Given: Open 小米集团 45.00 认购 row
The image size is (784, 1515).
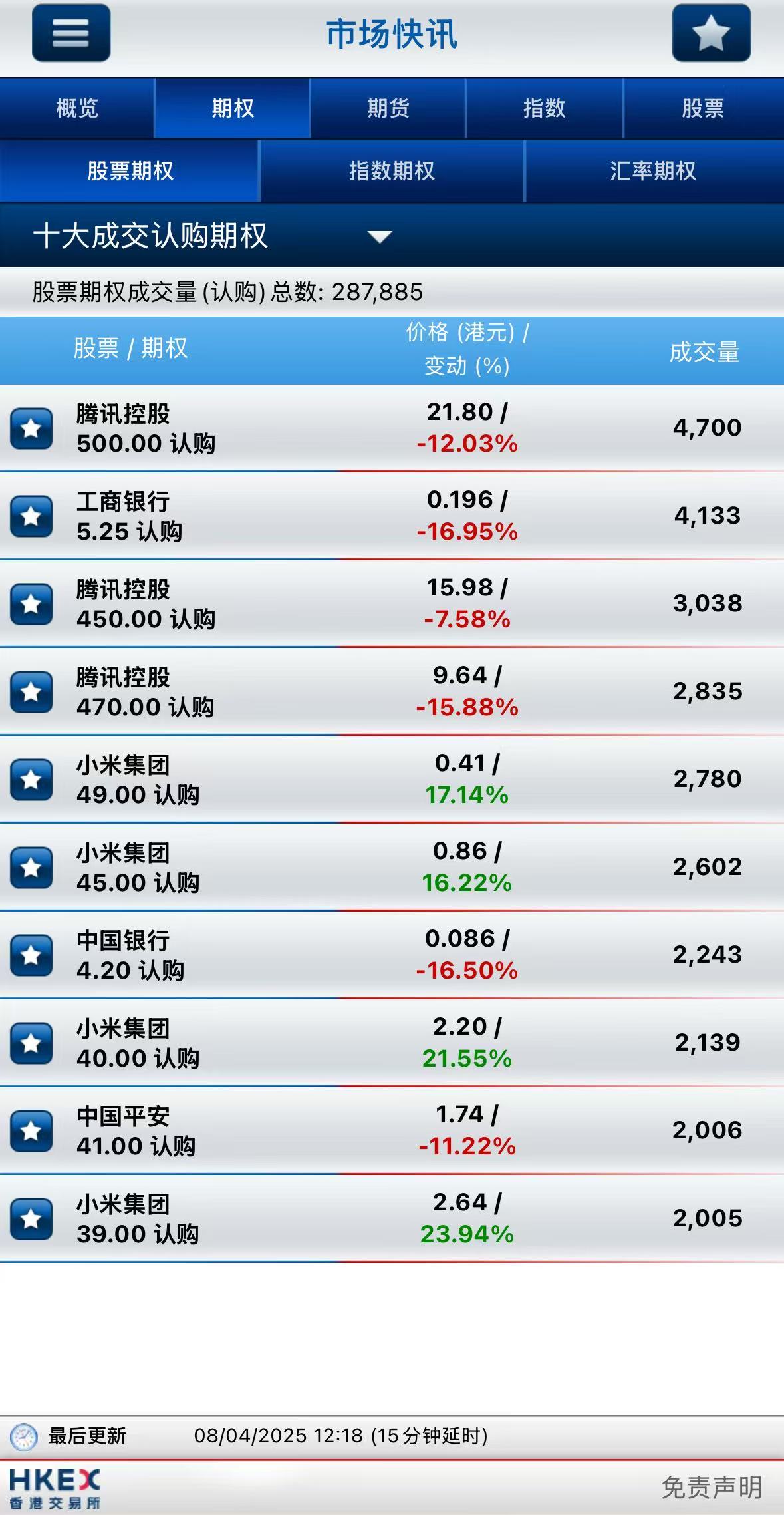Looking at the screenshot, I should 392,867.
